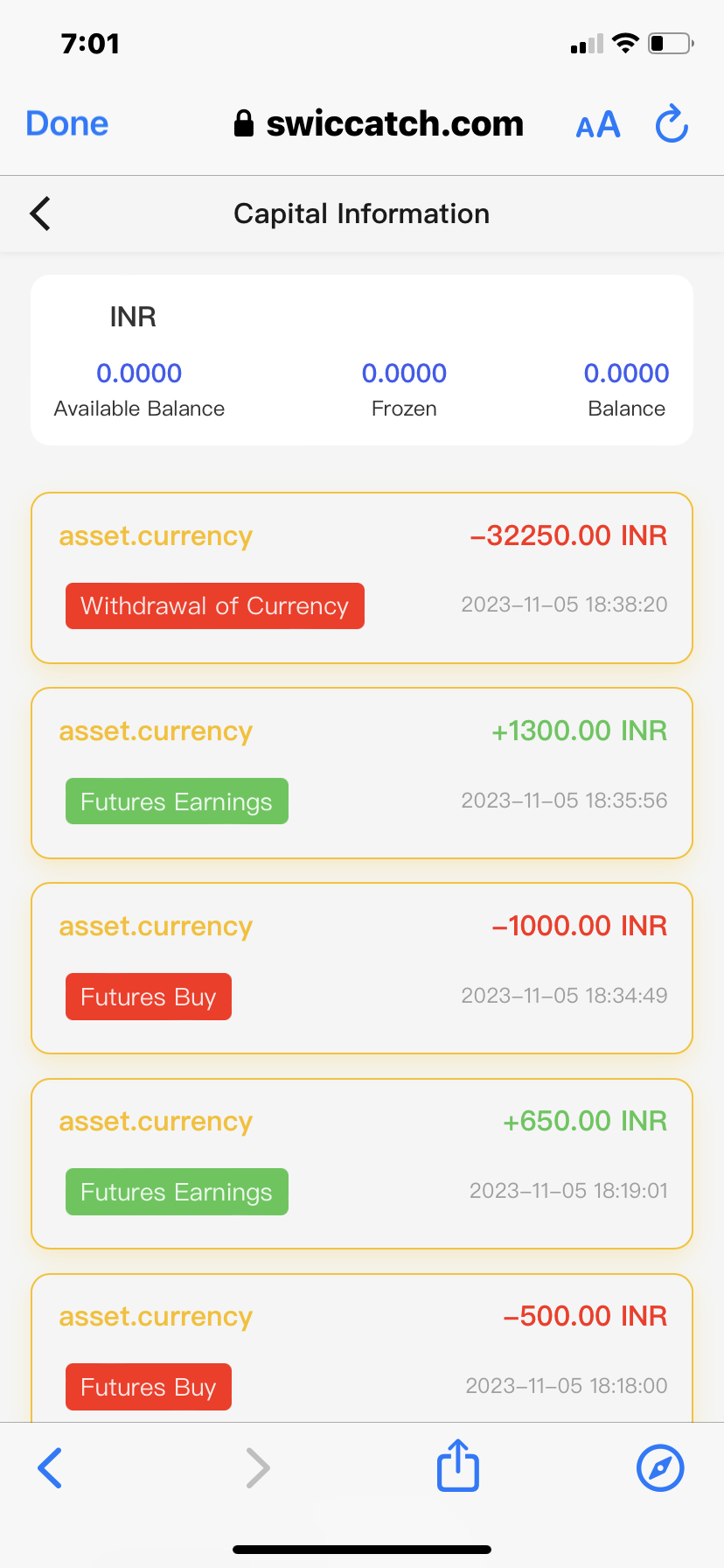Share this page using share icon

458,1466
